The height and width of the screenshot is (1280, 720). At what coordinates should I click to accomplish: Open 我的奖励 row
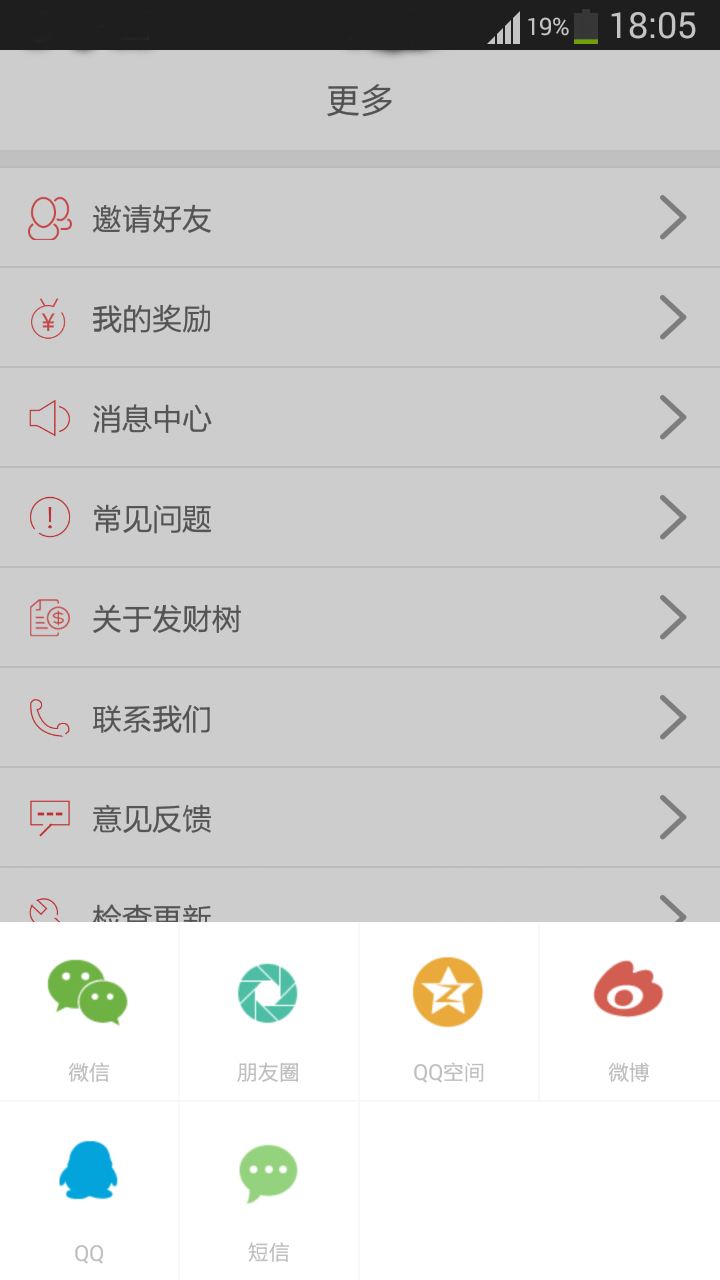[x=360, y=318]
